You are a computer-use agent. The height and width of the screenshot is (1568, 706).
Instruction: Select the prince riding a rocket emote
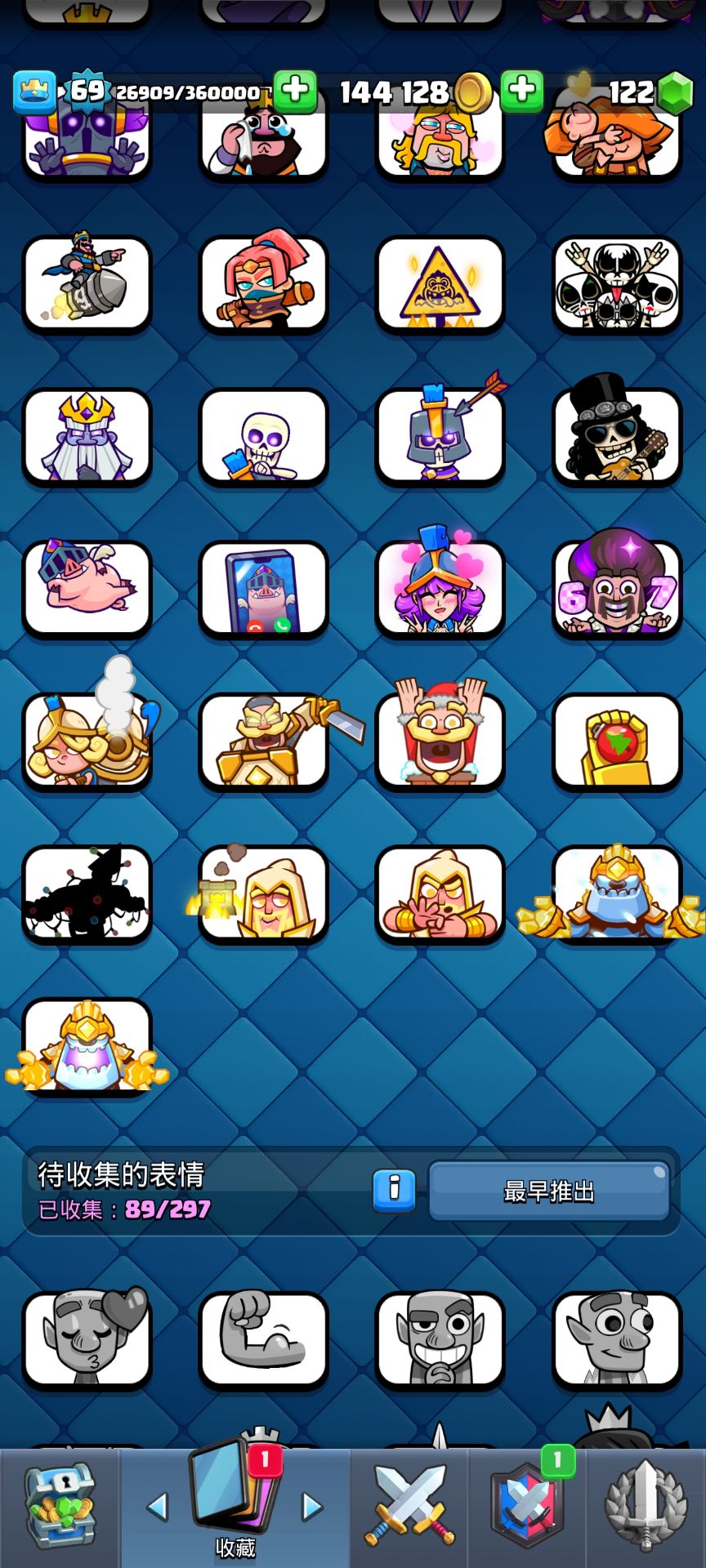click(x=87, y=283)
